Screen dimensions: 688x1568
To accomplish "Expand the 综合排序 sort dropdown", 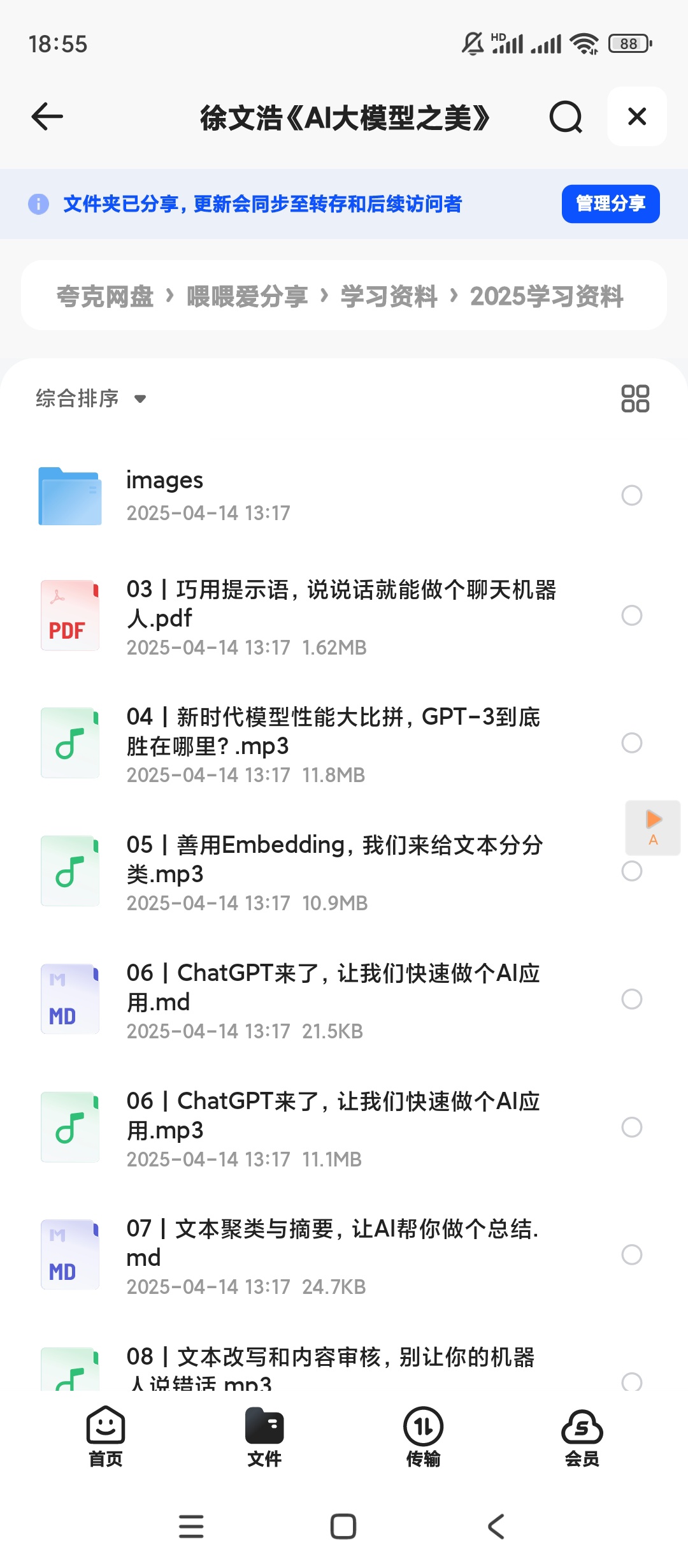I will pyautogui.click(x=89, y=398).
